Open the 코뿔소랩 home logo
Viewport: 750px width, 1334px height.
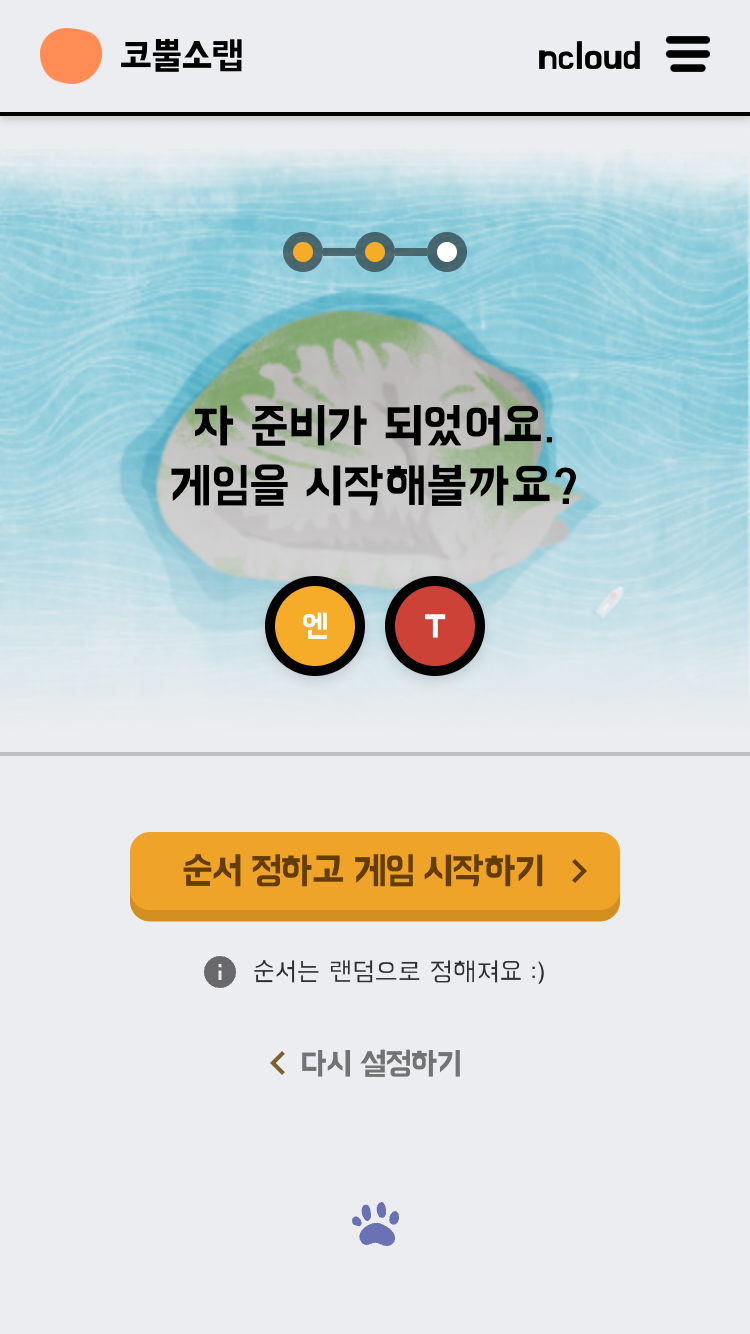pyautogui.click(x=142, y=56)
